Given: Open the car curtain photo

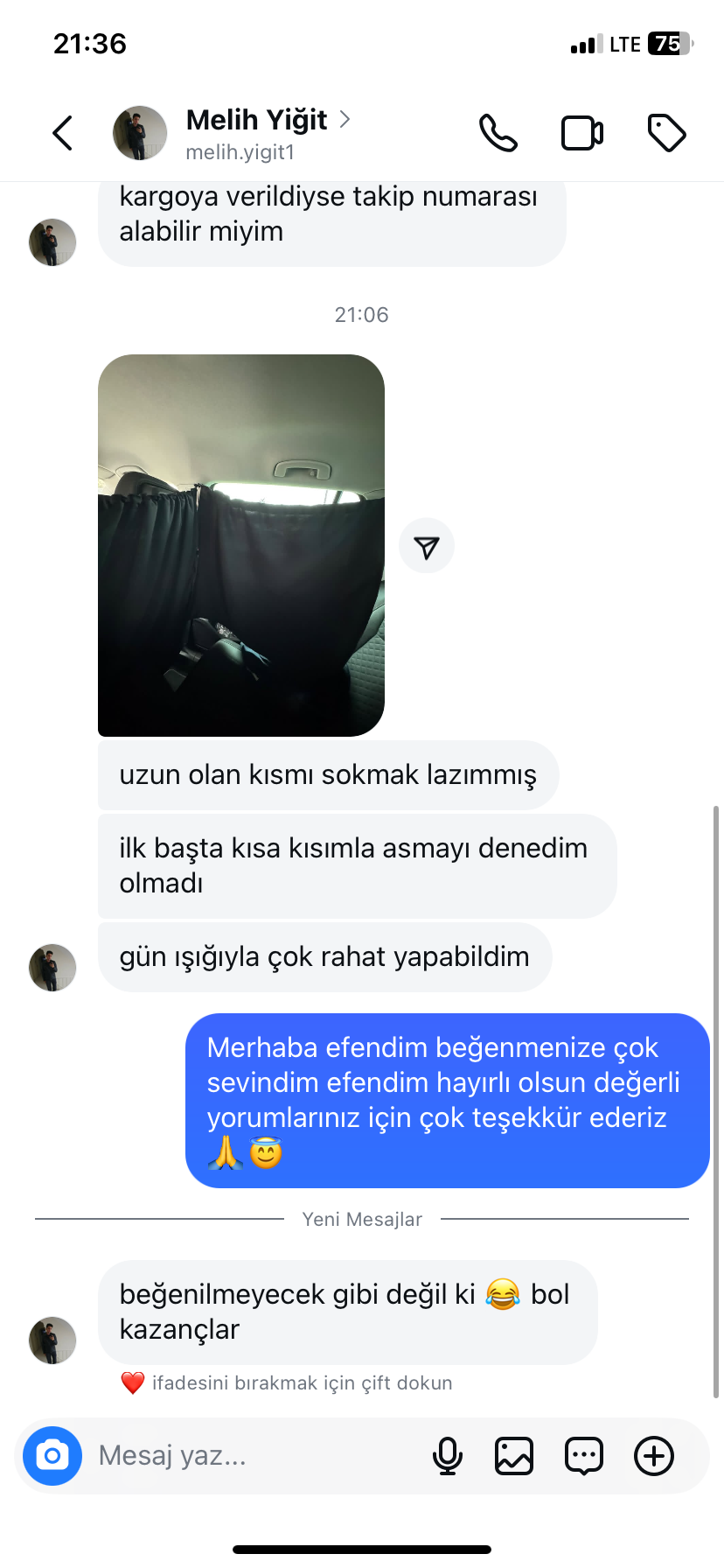Looking at the screenshot, I should tap(241, 545).
